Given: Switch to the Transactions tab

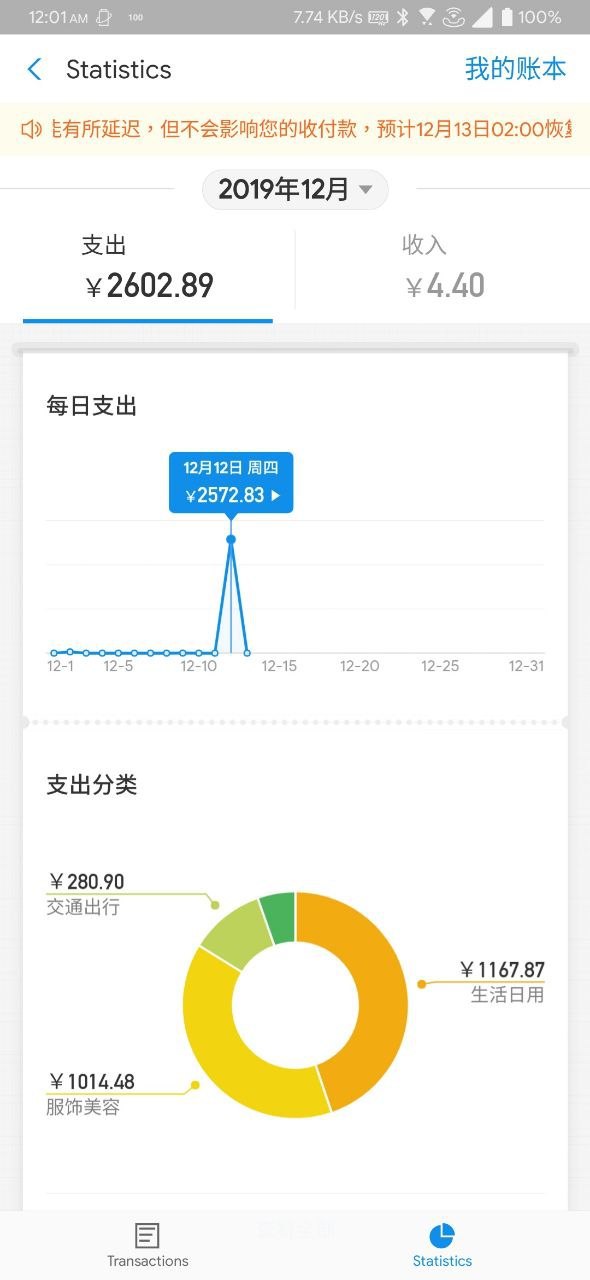Looking at the screenshot, I should 147,1245.
